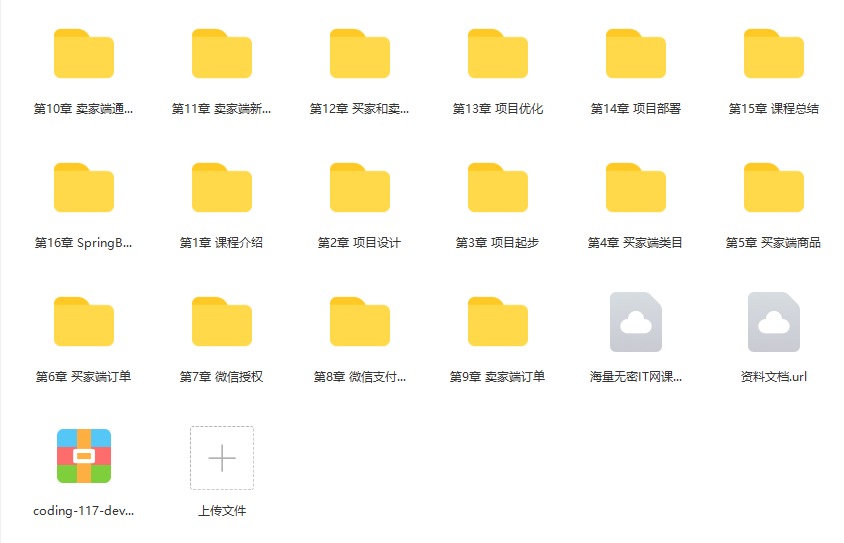This screenshot has width=844, height=543.
Task: Open the 第6章 买家端订单 folder
Action: pyautogui.click(x=84, y=322)
